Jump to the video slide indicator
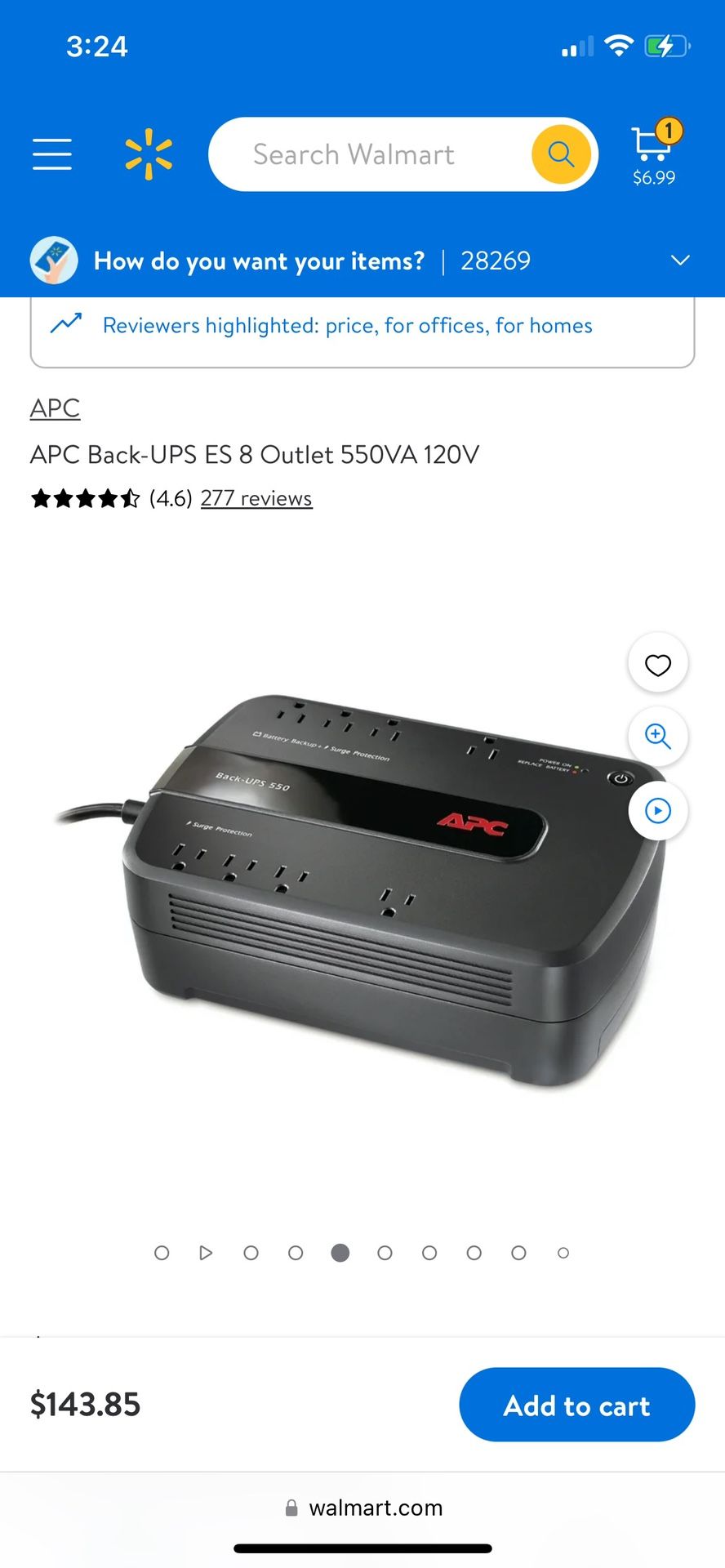This screenshot has width=725, height=1568. pos(206,1253)
